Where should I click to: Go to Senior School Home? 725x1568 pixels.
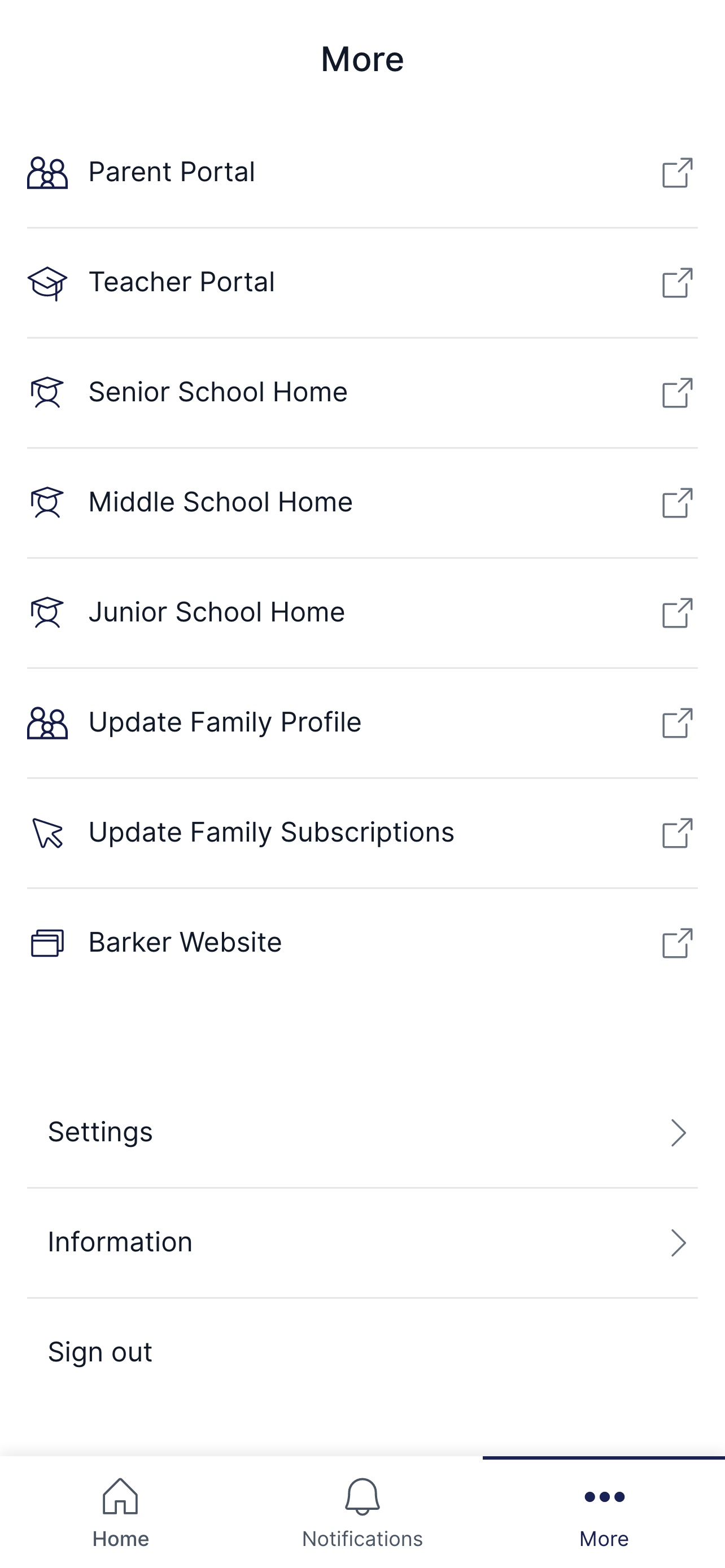tap(362, 393)
